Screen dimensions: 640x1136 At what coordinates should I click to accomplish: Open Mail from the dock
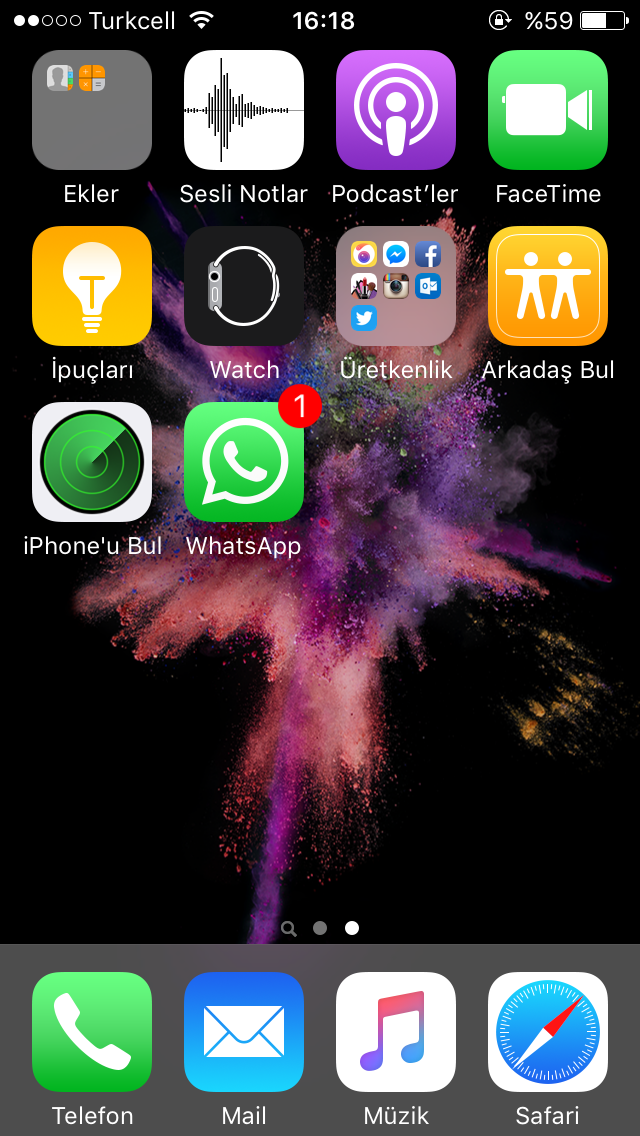point(244,1032)
